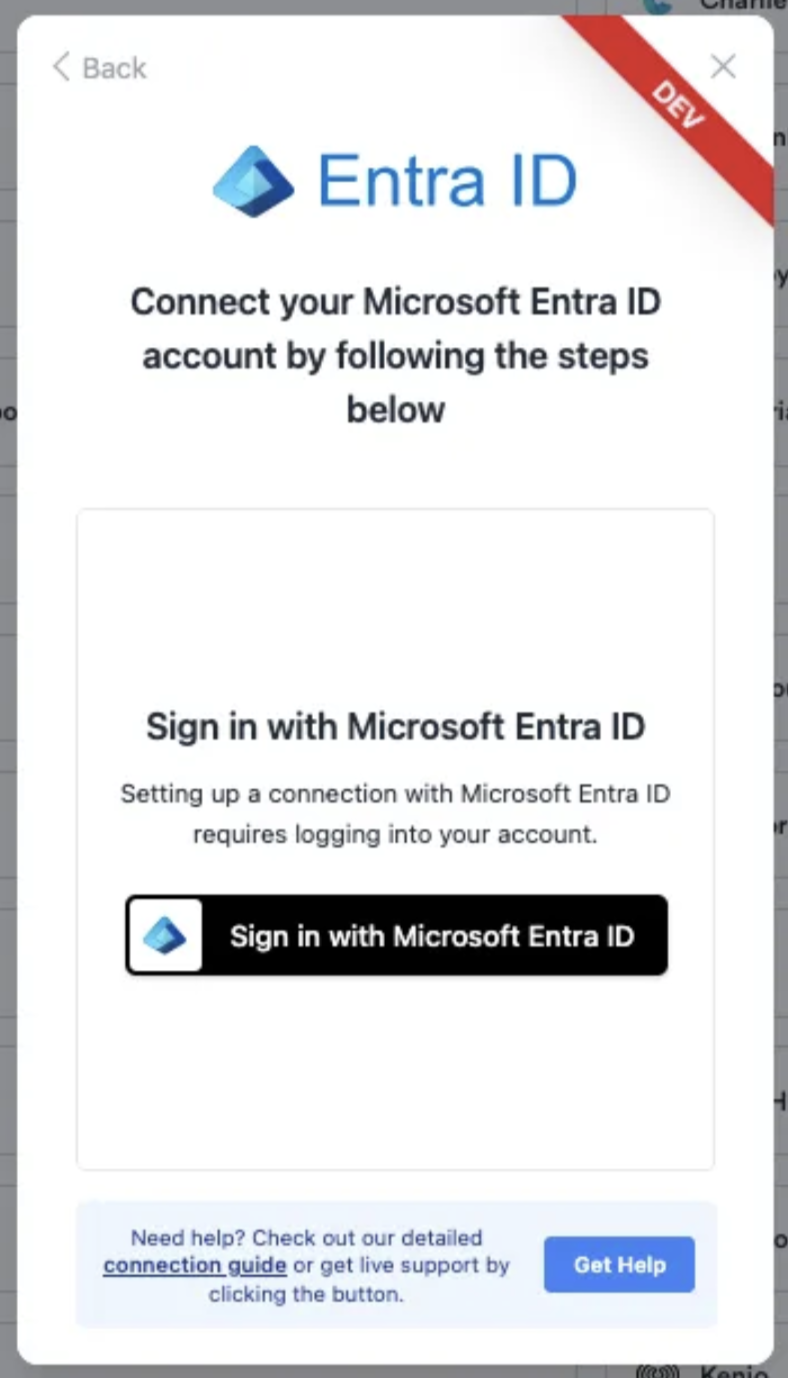Viewport: 788px width, 1378px height.
Task: Go back to the previous step
Action: click(99, 68)
